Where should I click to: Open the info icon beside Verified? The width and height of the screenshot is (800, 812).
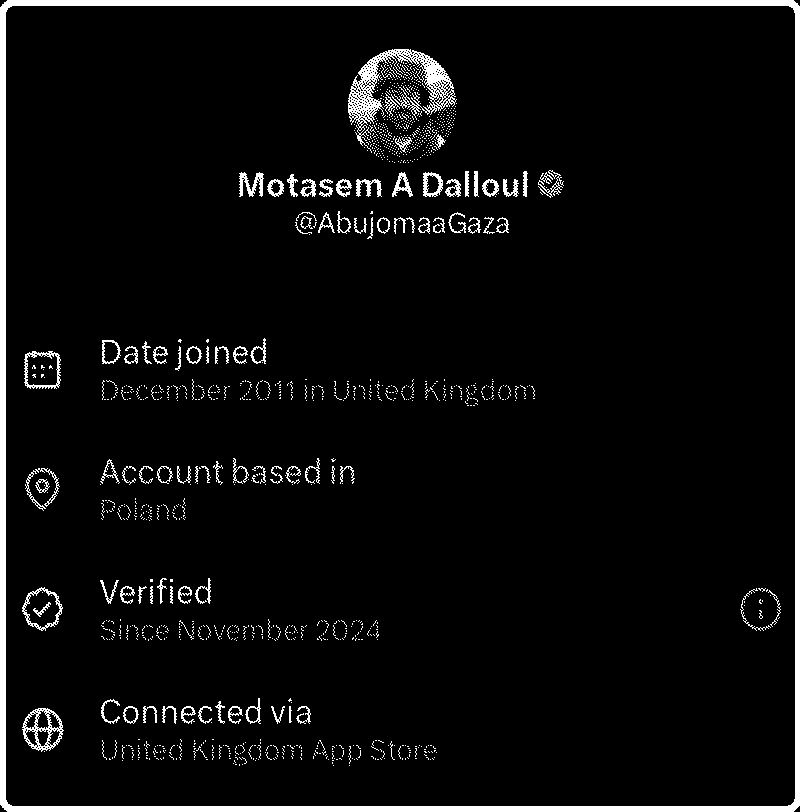coord(760,608)
